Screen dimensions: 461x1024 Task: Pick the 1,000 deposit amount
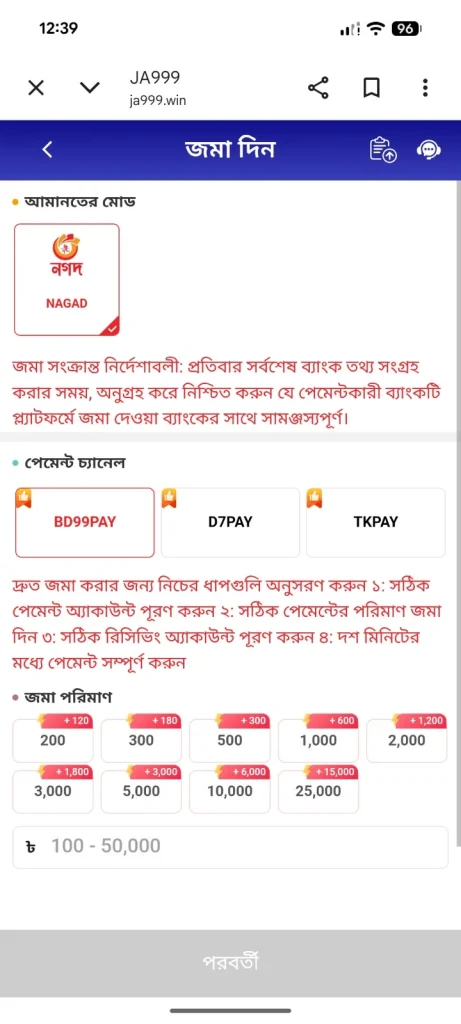click(318, 738)
